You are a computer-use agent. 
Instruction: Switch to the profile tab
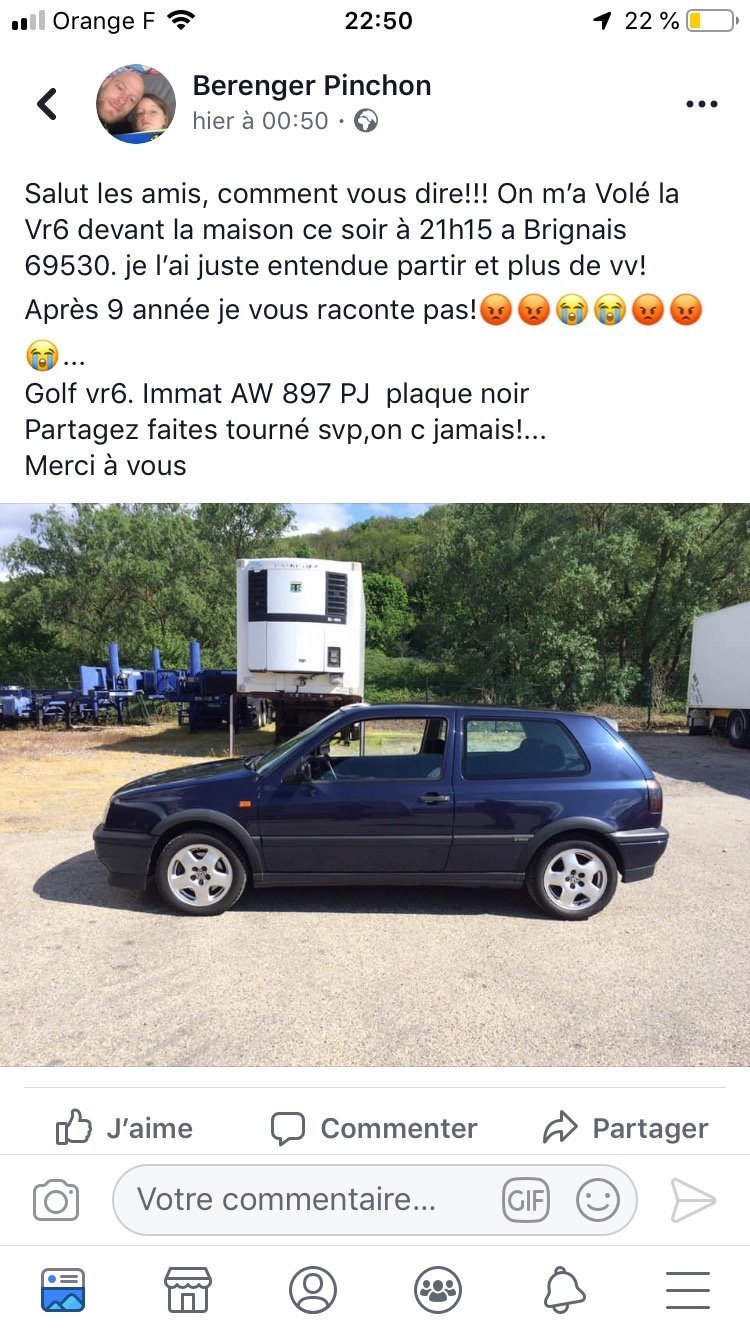click(x=313, y=1290)
